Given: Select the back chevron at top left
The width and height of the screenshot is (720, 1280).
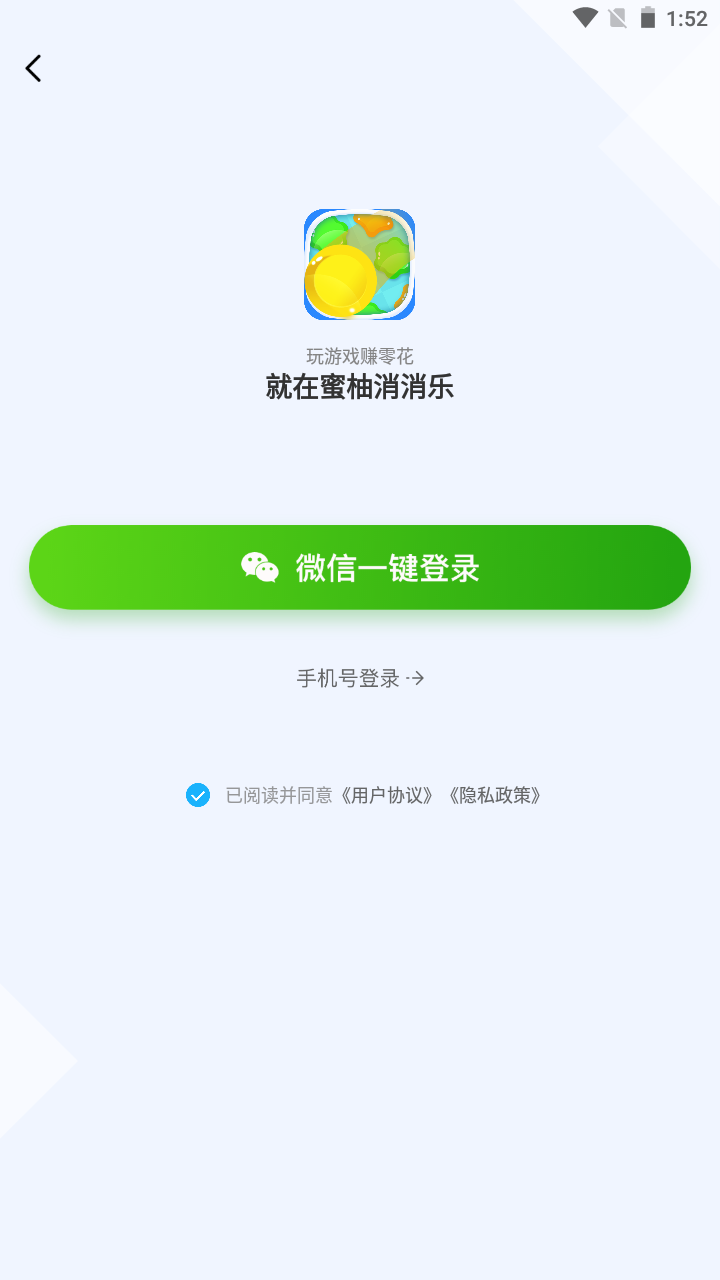Looking at the screenshot, I should 33,68.
